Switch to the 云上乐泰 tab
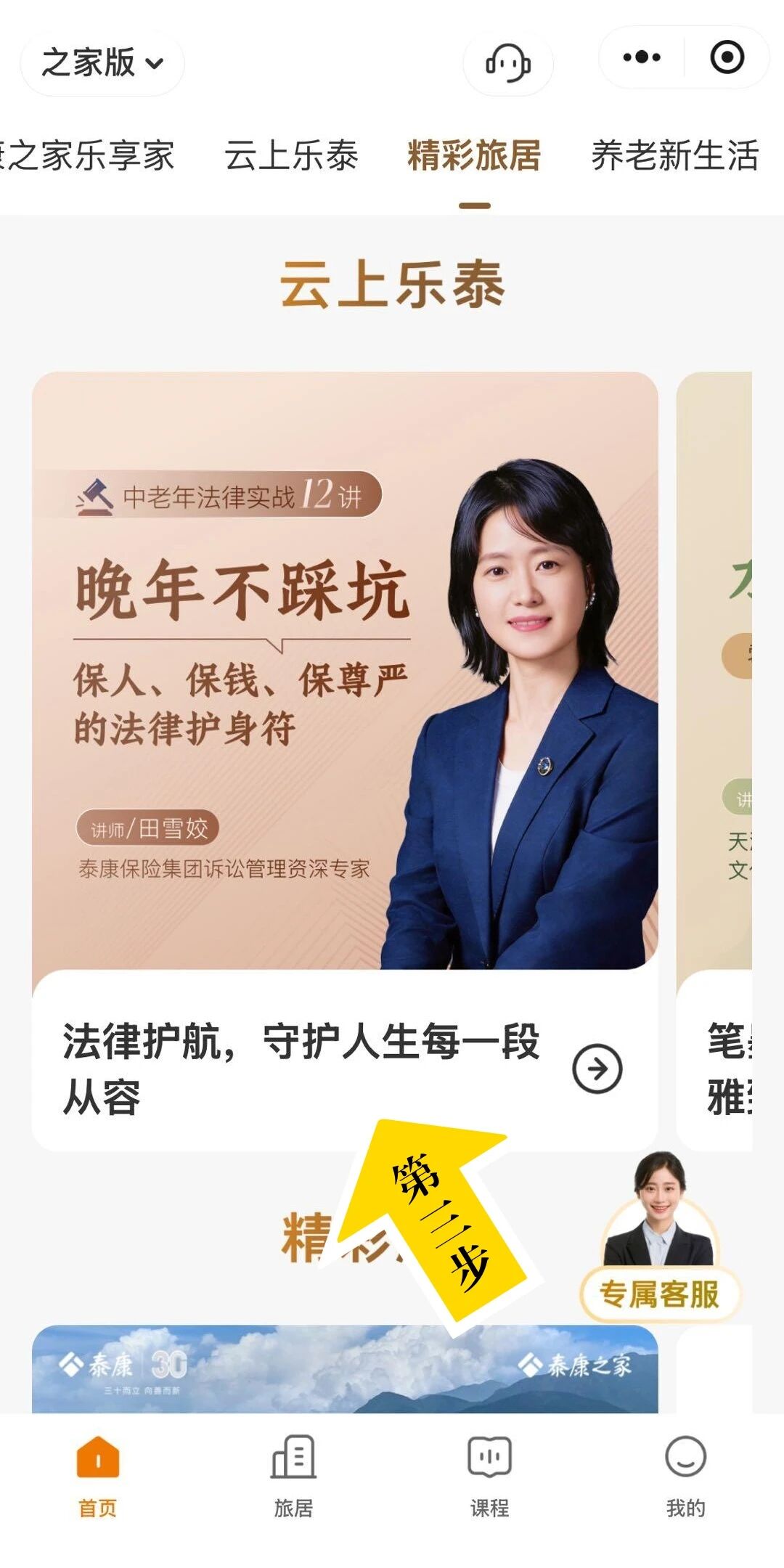This screenshot has height=1568, width=784. pyautogui.click(x=291, y=155)
